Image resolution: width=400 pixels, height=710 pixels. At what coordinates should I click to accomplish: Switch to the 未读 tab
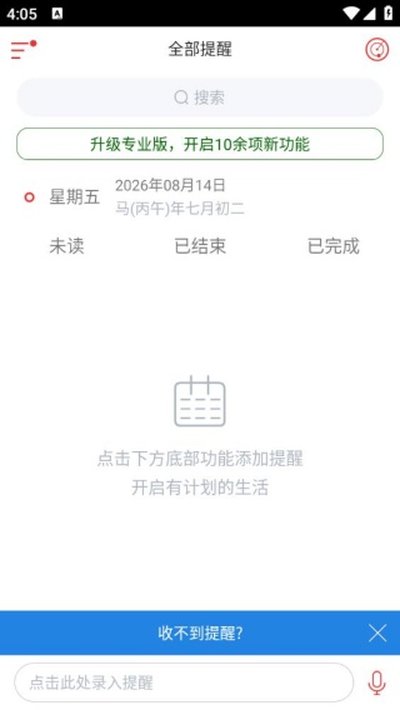(67, 246)
